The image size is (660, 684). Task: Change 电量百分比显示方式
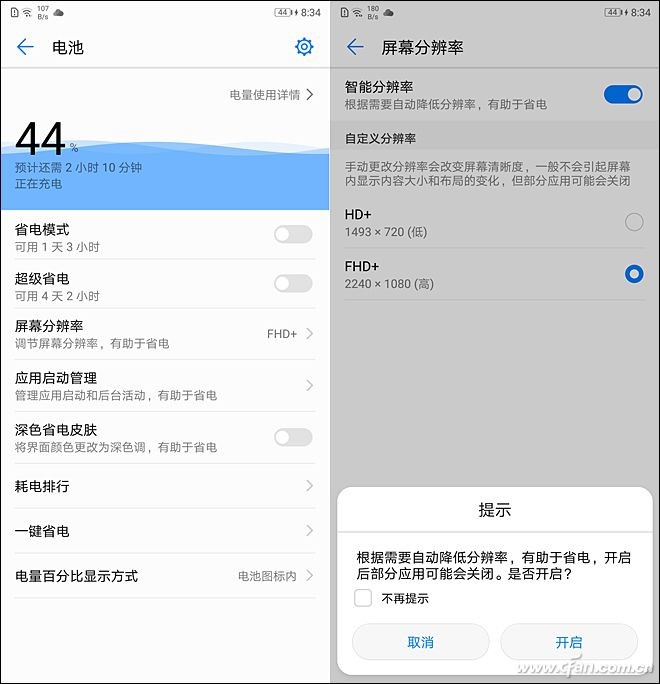pos(164,576)
